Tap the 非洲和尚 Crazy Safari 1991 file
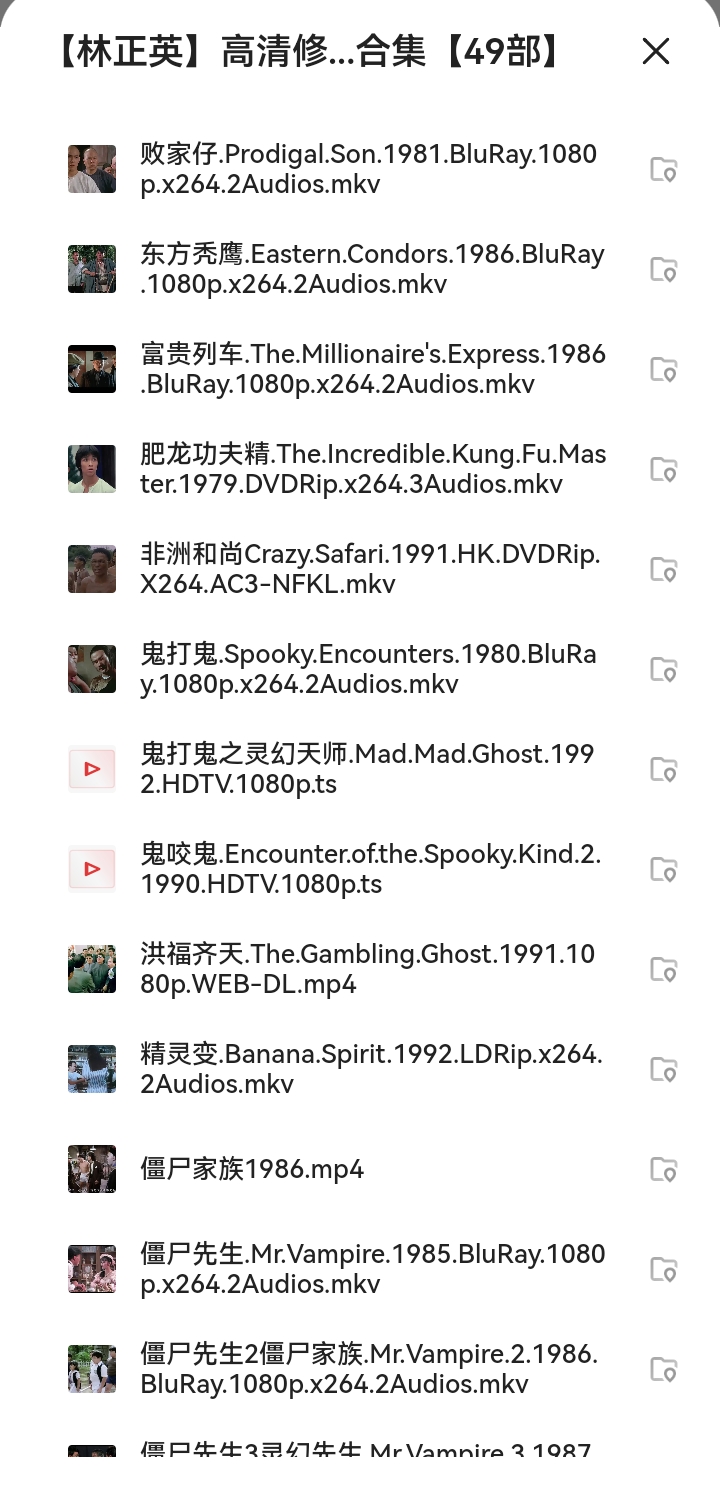The height and width of the screenshot is (1497, 720). pos(370,569)
